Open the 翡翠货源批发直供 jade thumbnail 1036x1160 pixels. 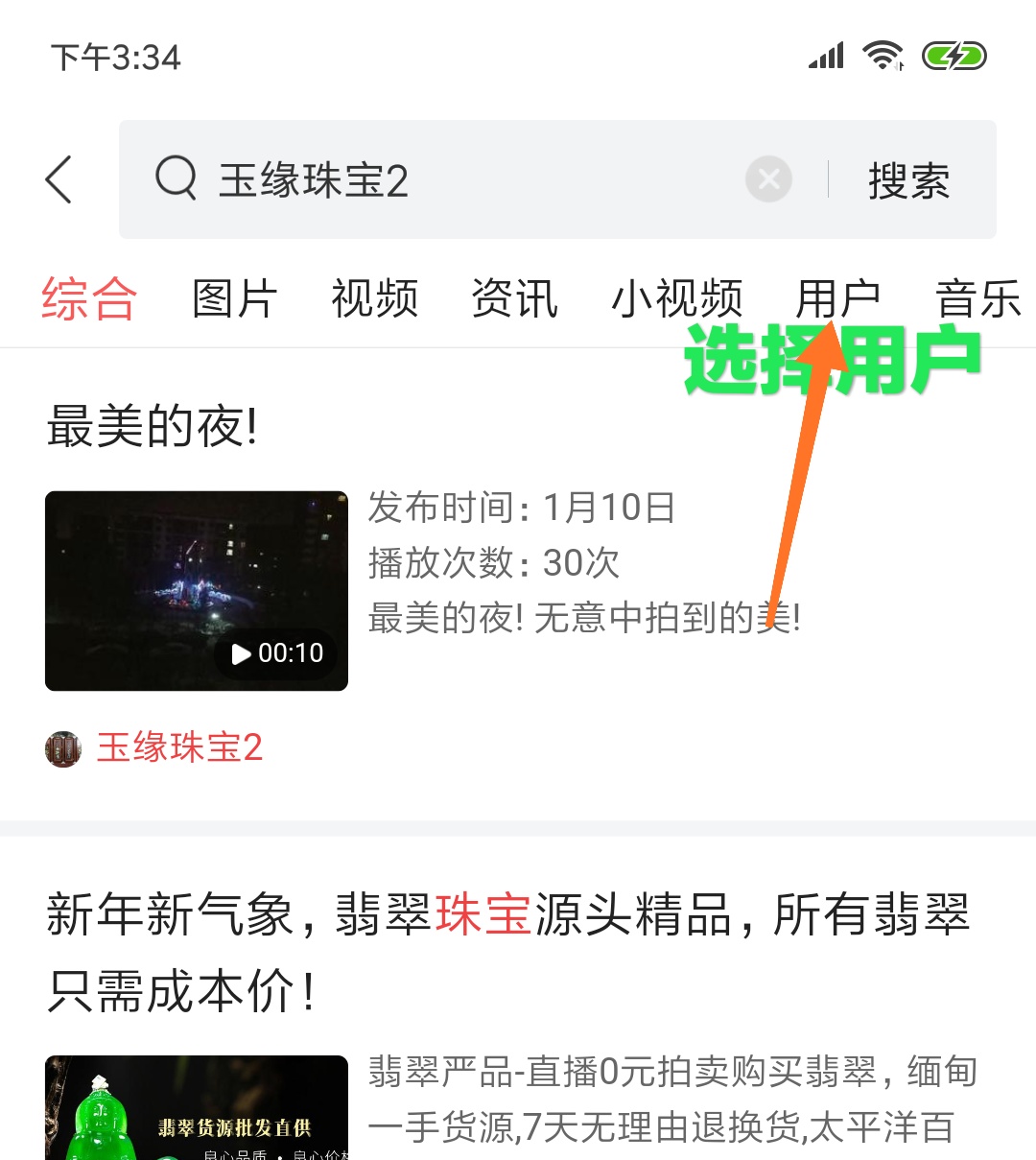[196, 1108]
